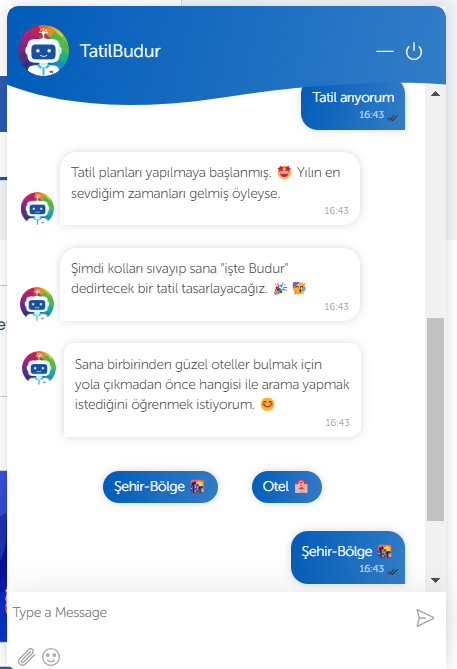
Task: Select the Otel search option
Action: click(x=286, y=487)
